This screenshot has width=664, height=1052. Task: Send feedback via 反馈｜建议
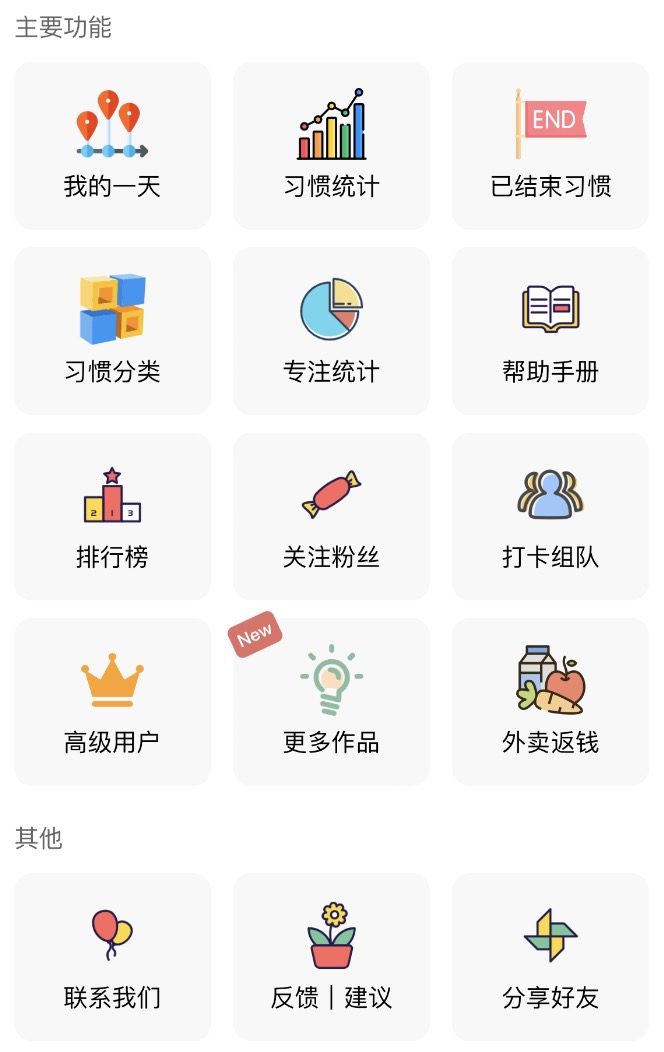[331, 956]
